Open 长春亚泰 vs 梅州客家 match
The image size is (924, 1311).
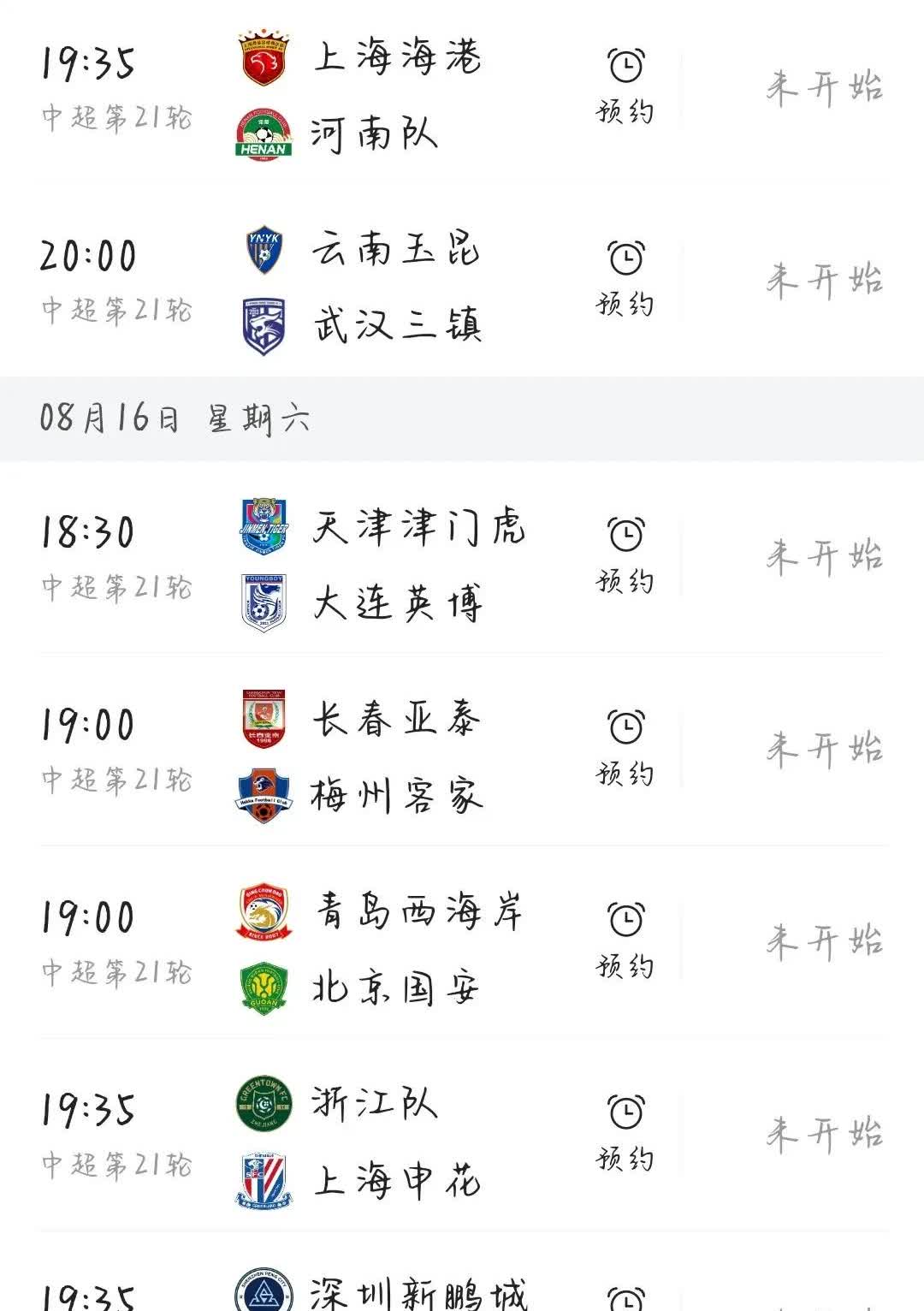point(462,750)
